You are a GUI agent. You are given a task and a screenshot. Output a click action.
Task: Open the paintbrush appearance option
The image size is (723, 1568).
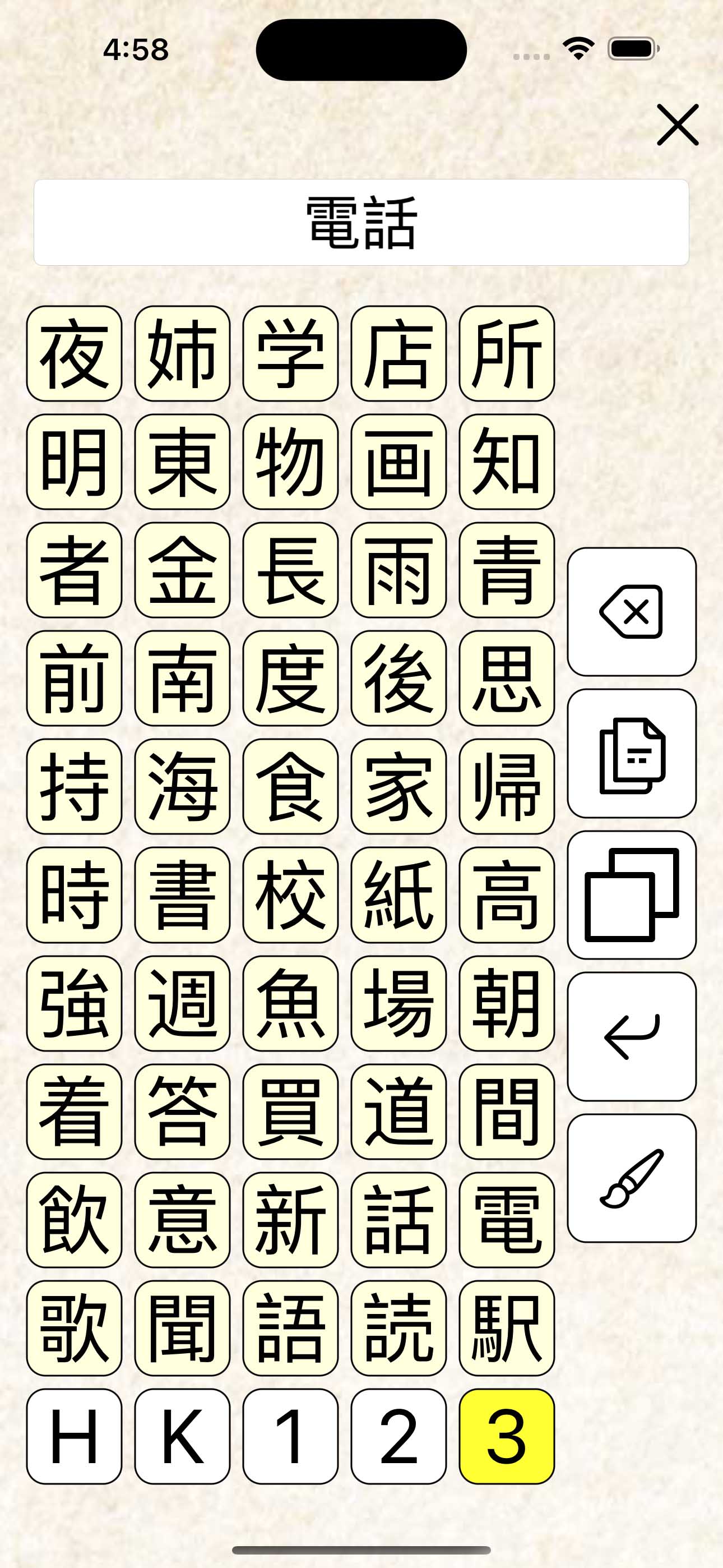click(631, 1178)
